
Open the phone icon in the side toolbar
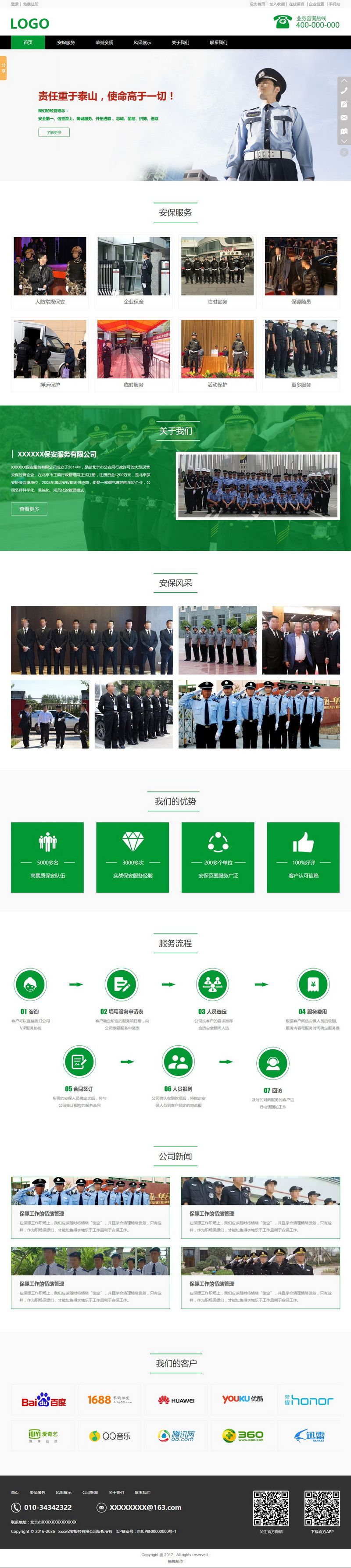point(344,91)
